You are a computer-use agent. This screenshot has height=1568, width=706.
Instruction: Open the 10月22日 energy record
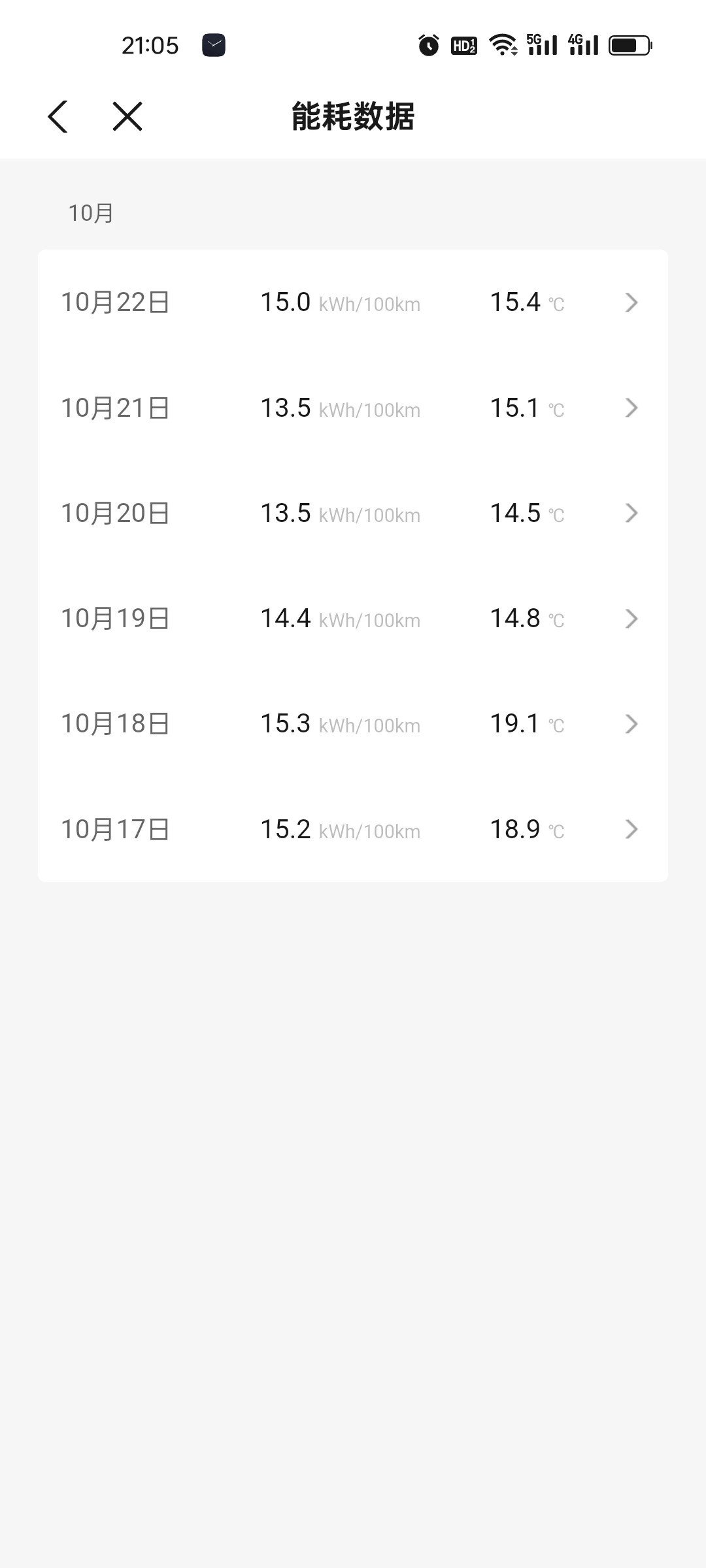(353, 302)
